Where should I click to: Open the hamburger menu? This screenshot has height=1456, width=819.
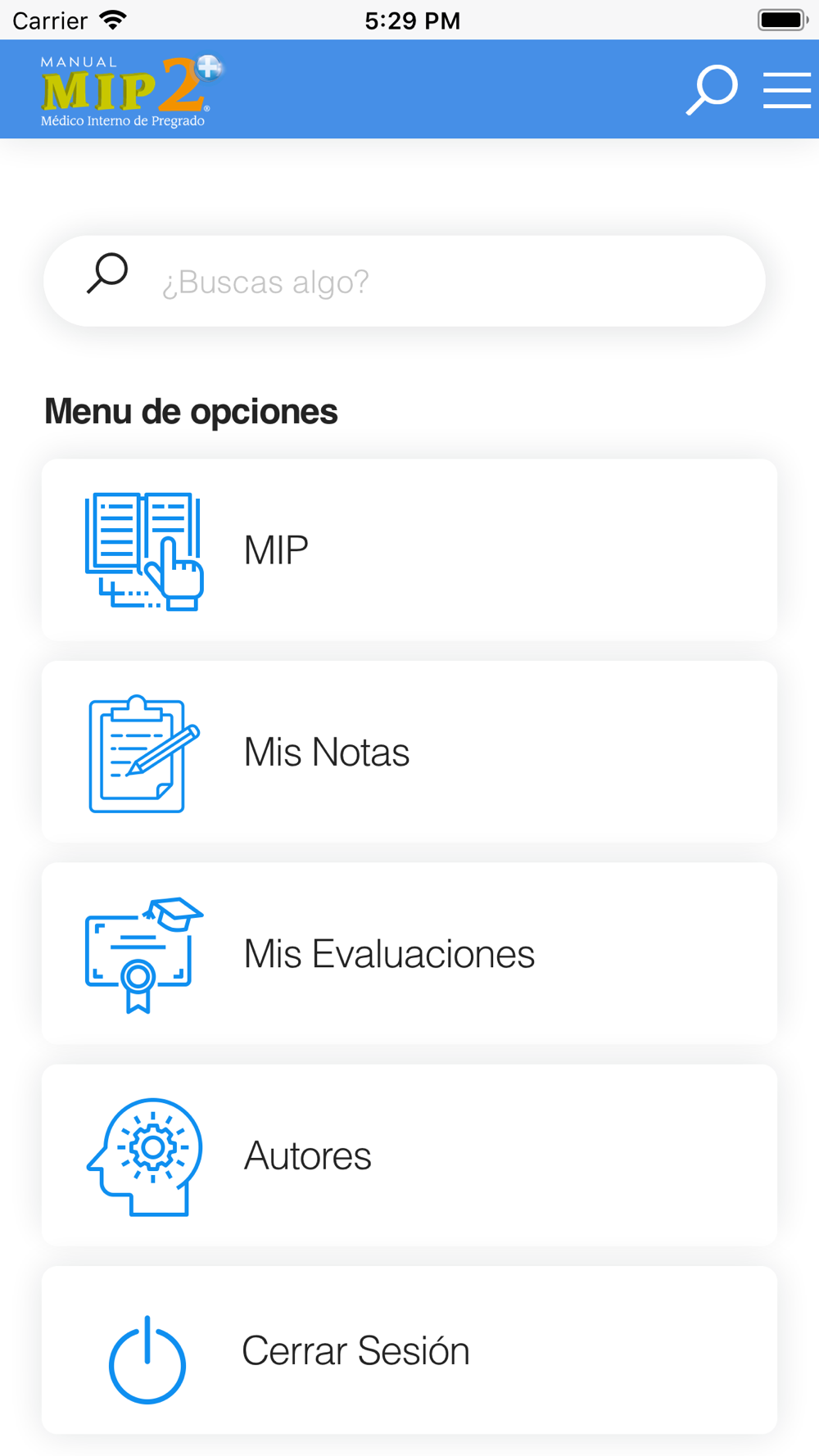[x=787, y=89]
